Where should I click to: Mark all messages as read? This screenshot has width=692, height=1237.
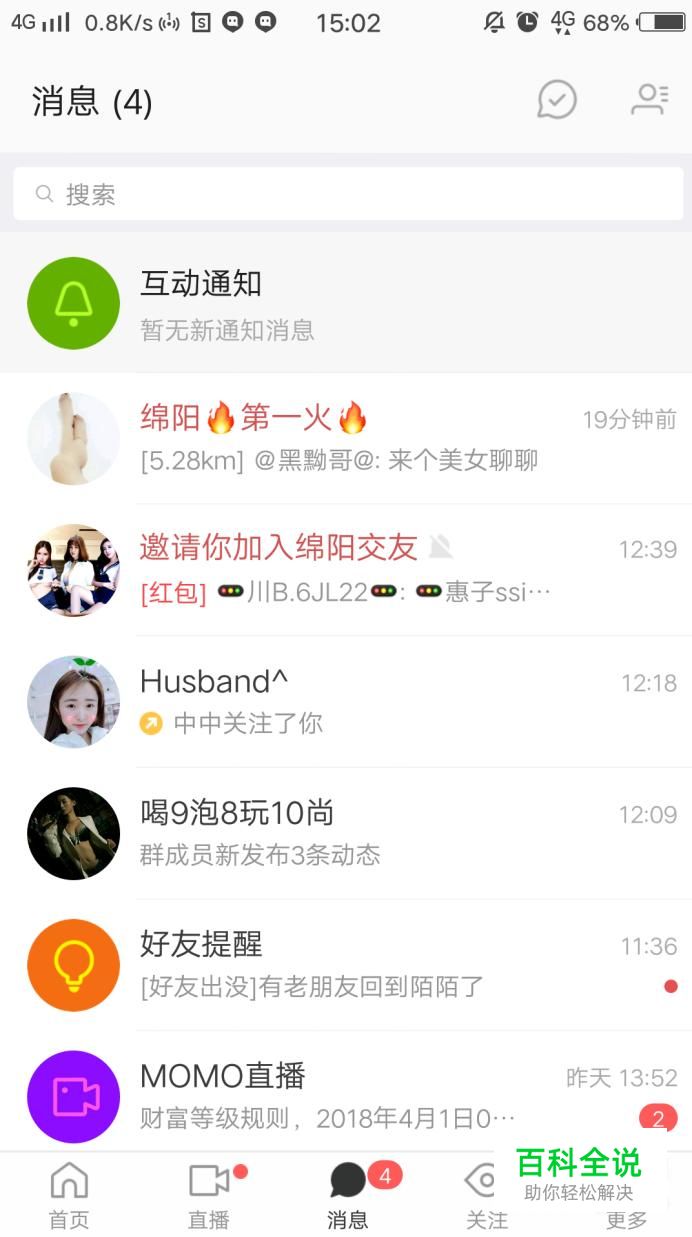click(x=557, y=100)
